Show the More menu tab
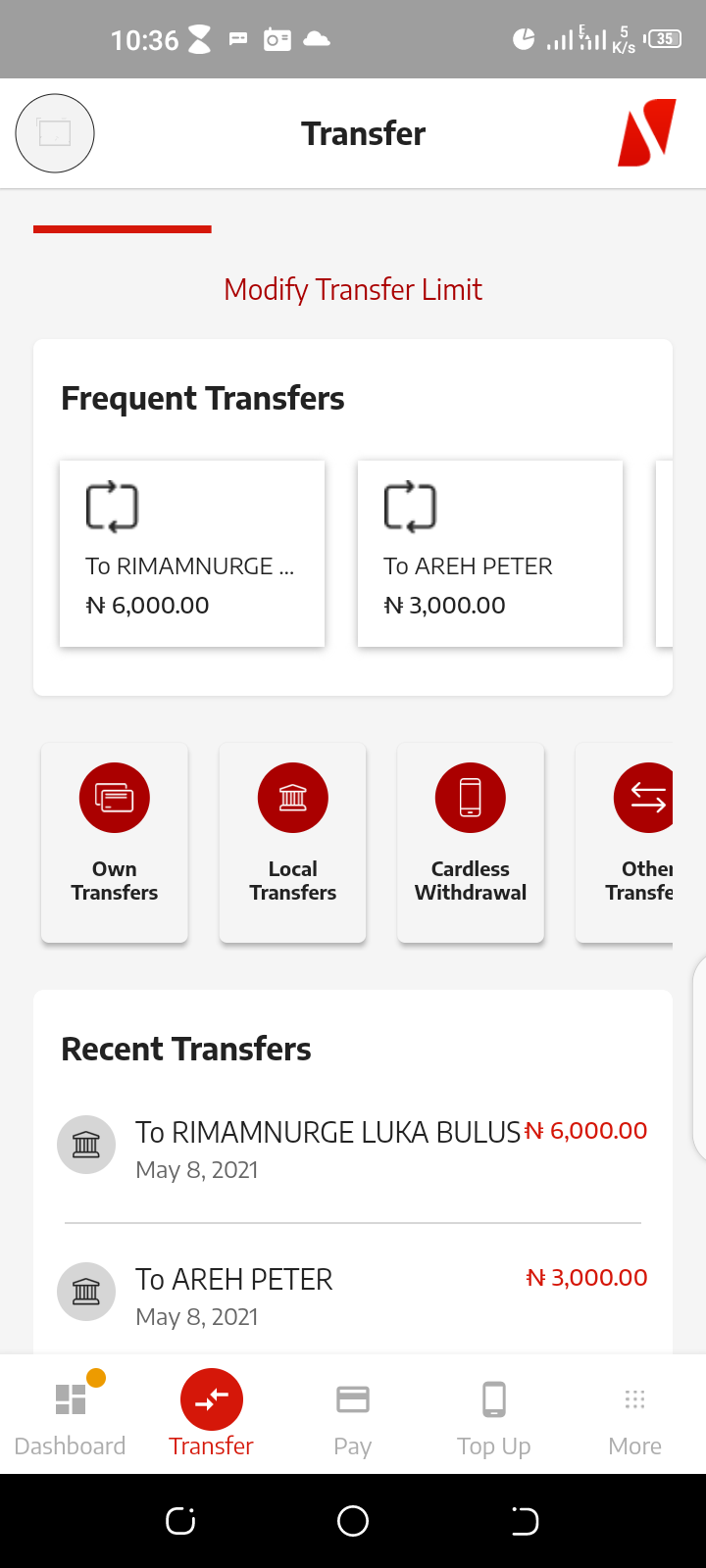This screenshot has width=706, height=1568. coord(635,1415)
